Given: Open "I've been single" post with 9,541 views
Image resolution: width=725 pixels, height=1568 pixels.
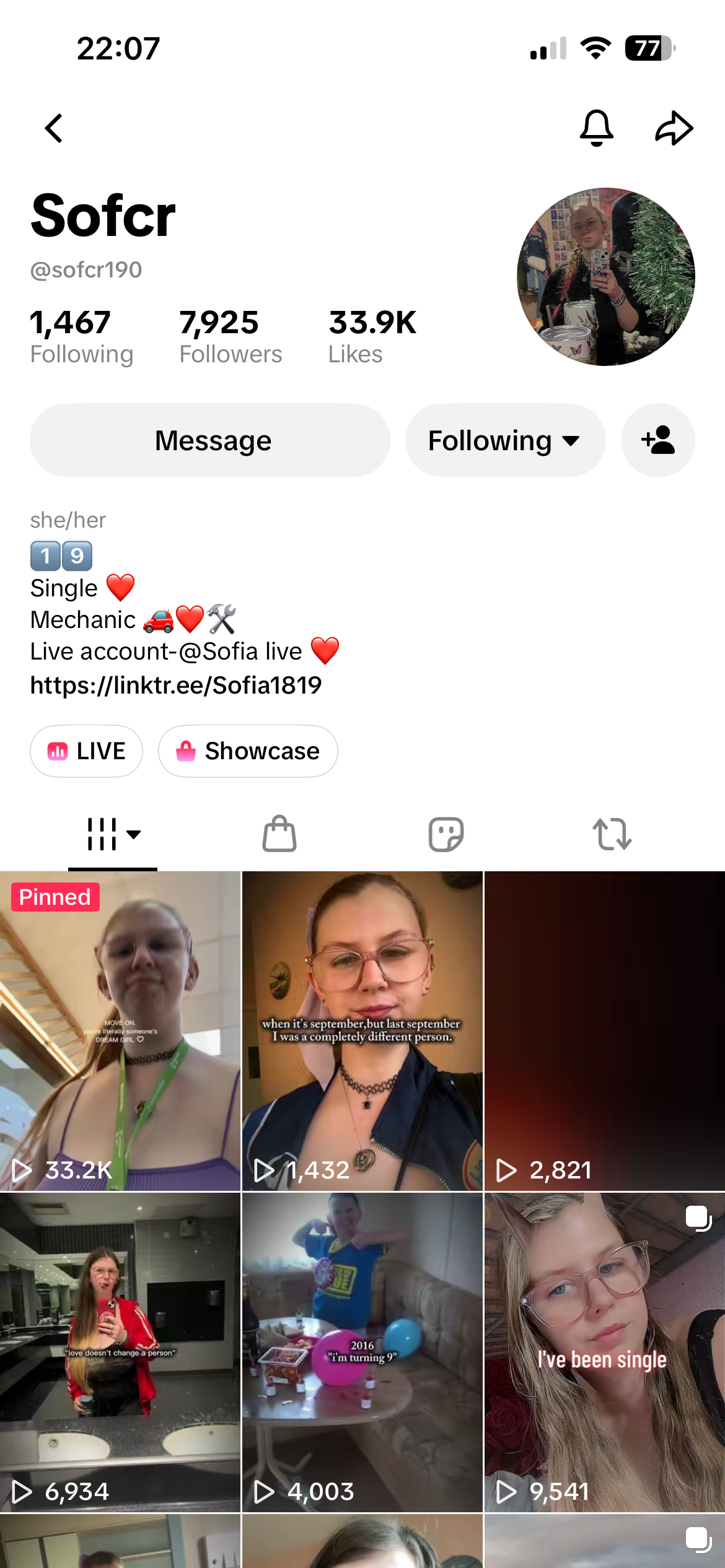Looking at the screenshot, I should click(x=605, y=1352).
